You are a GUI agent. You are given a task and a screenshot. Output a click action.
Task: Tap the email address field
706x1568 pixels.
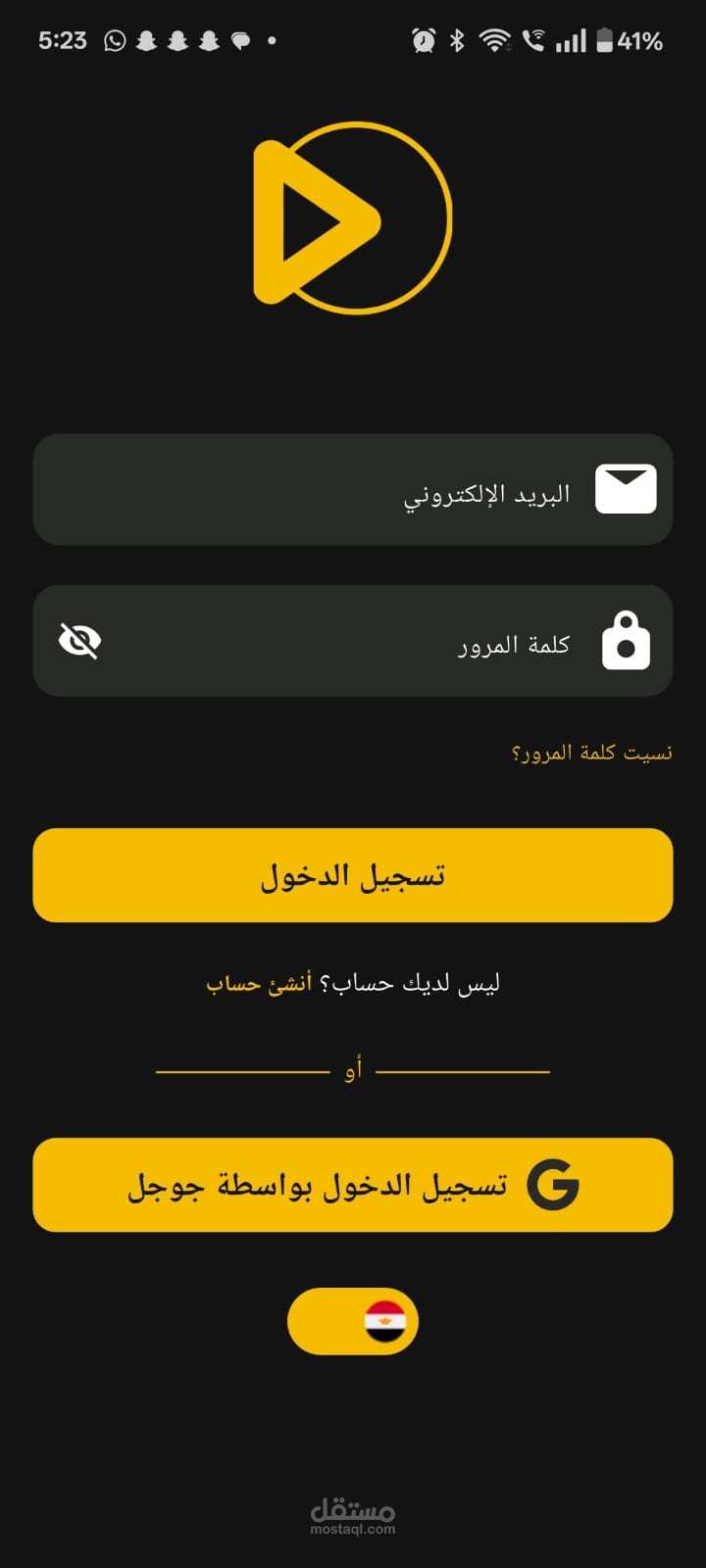pyautogui.click(x=353, y=489)
